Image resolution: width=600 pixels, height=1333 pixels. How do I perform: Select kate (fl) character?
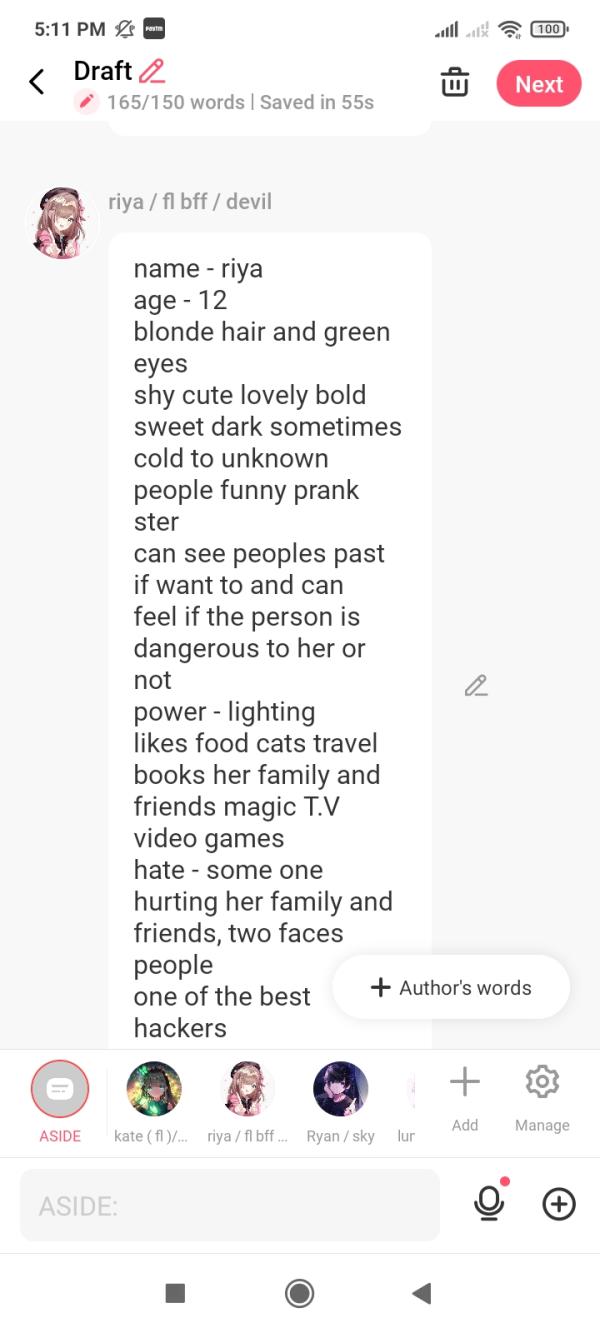tap(154, 1090)
